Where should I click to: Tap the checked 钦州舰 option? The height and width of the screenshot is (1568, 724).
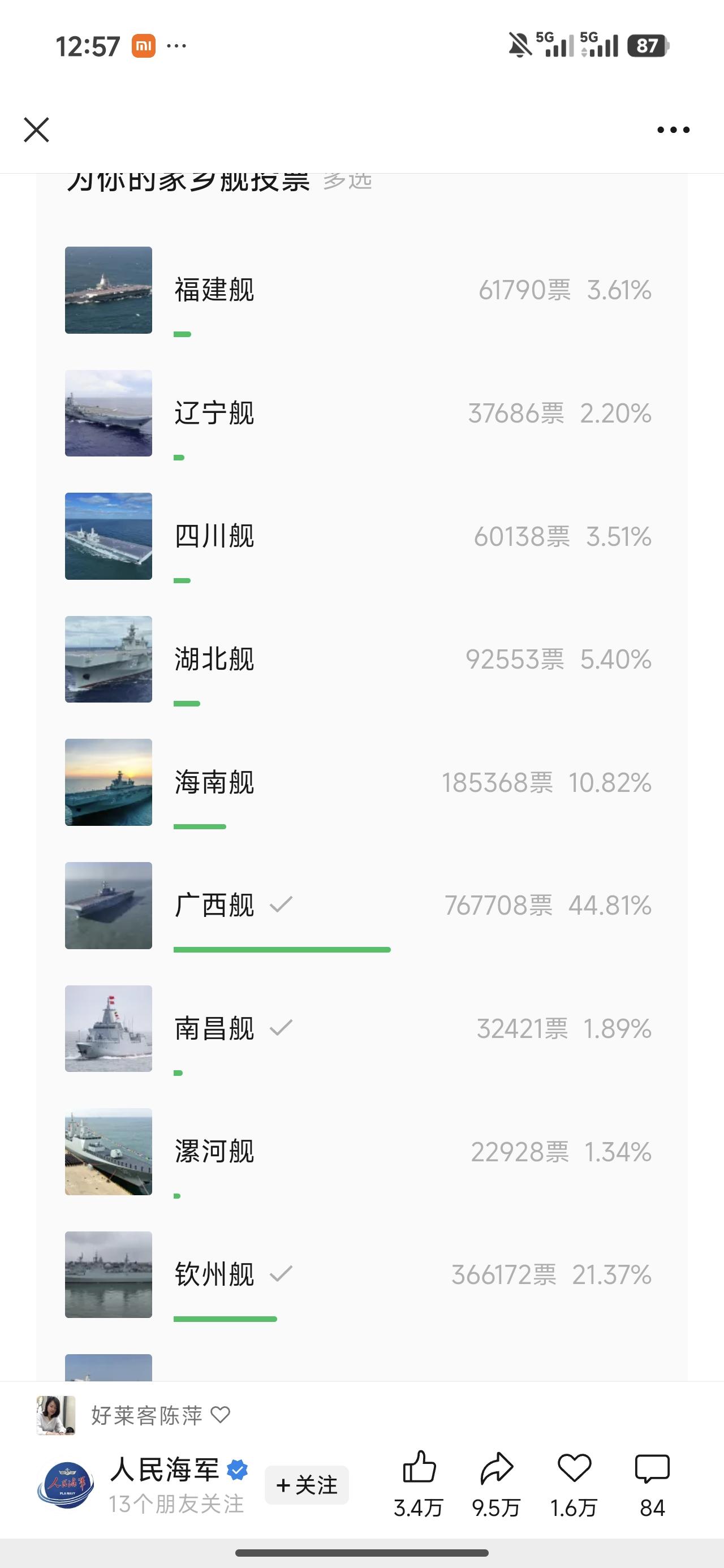214,1274
